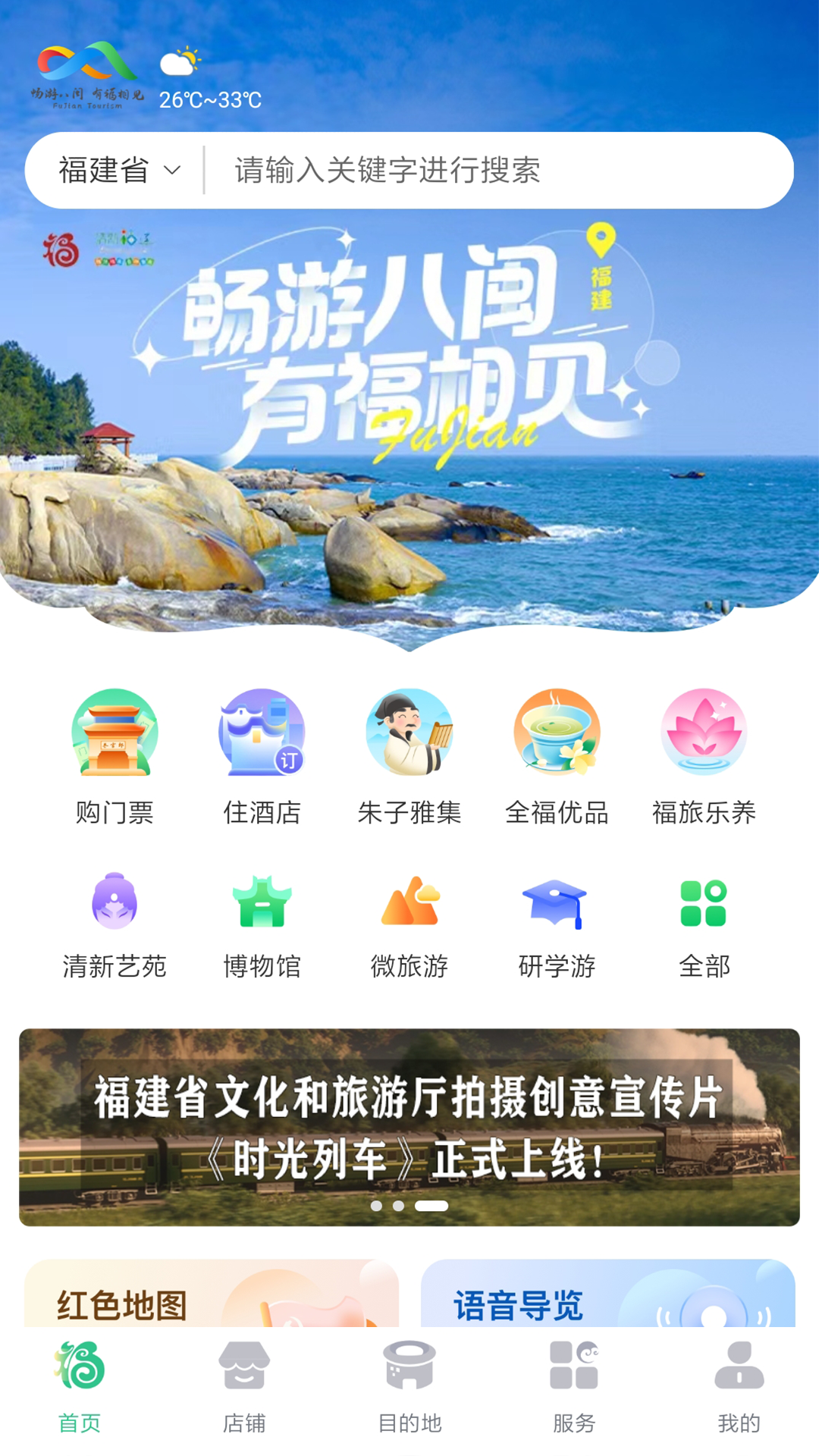The height and width of the screenshot is (1456, 819).
Task: Open the 时光列车 promo video banner
Action: click(x=409, y=1126)
